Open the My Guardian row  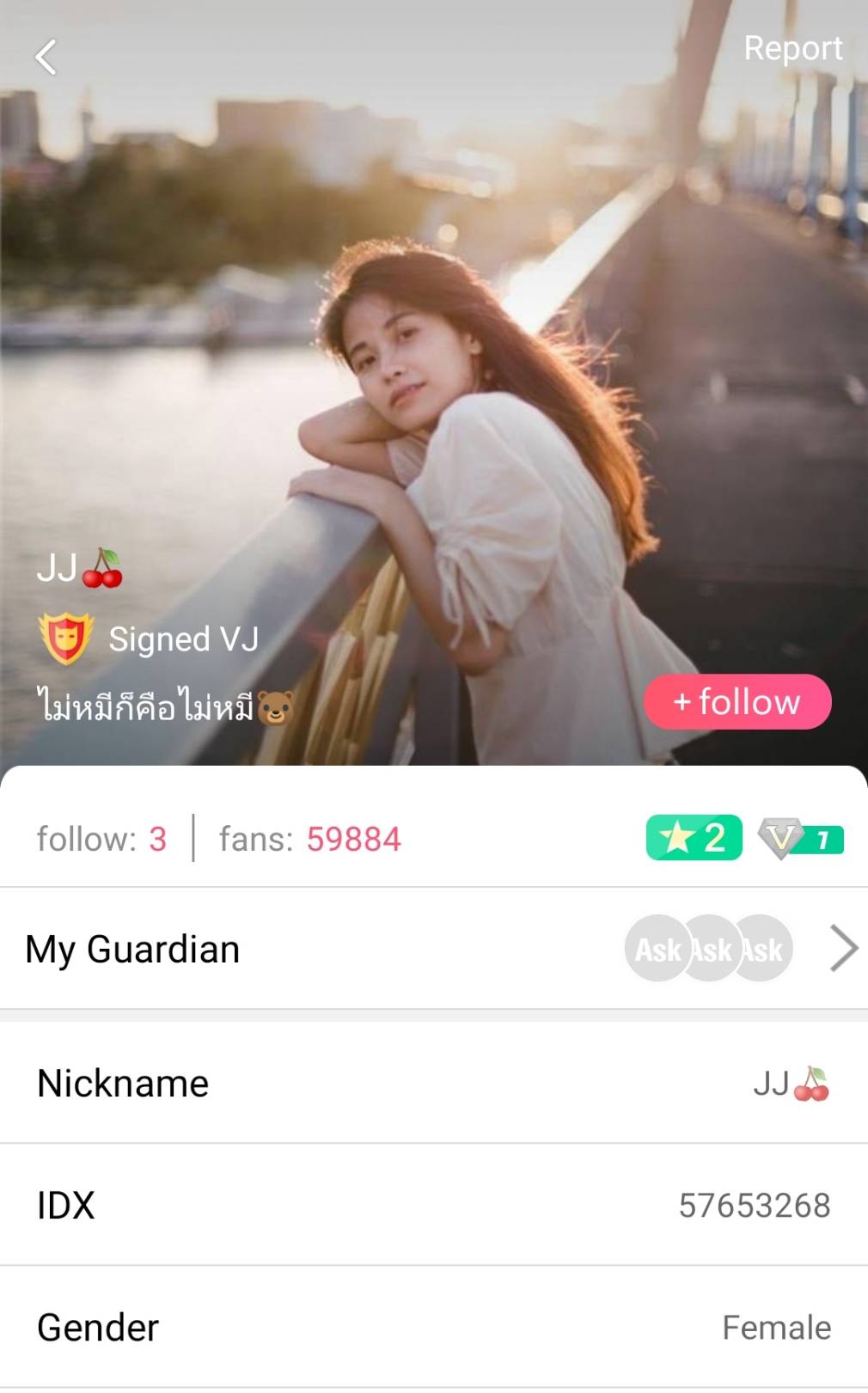click(433, 949)
